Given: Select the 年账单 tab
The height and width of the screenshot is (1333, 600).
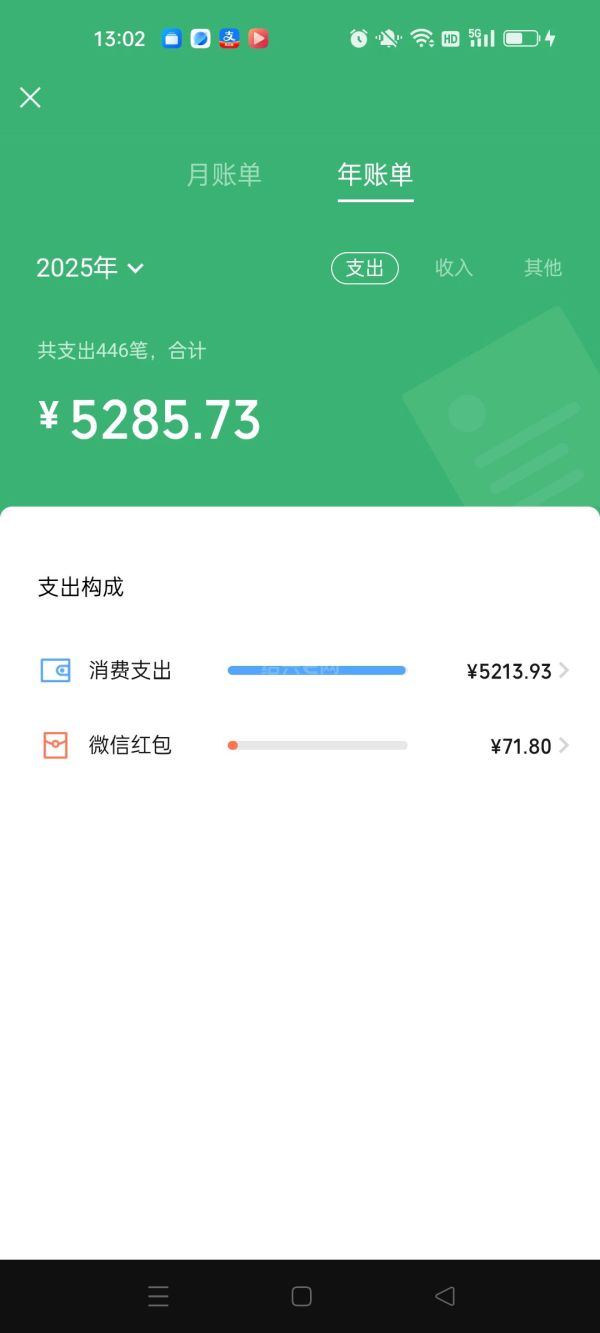Looking at the screenshot, I should [x=375, y=175].
